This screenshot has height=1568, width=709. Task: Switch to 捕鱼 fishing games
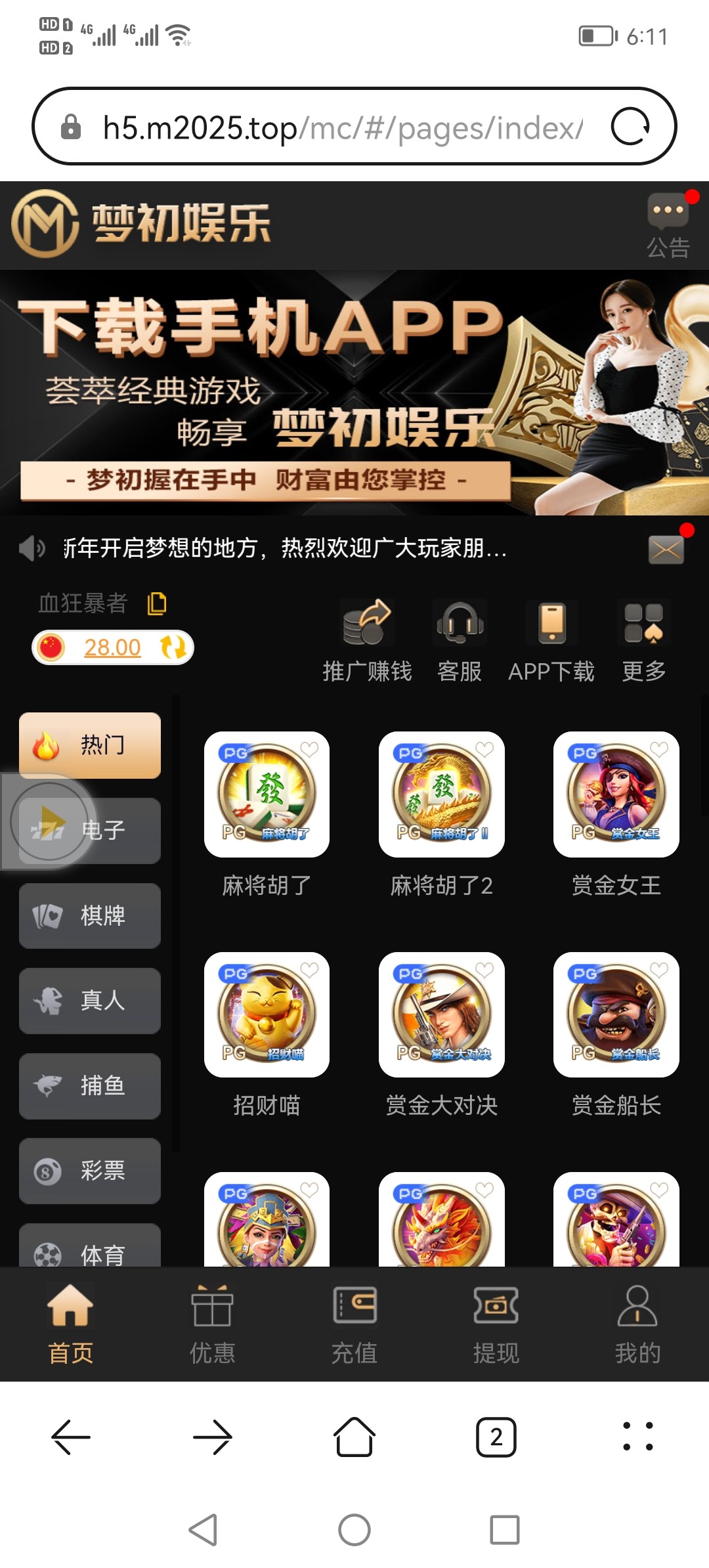pos(90,1086)
